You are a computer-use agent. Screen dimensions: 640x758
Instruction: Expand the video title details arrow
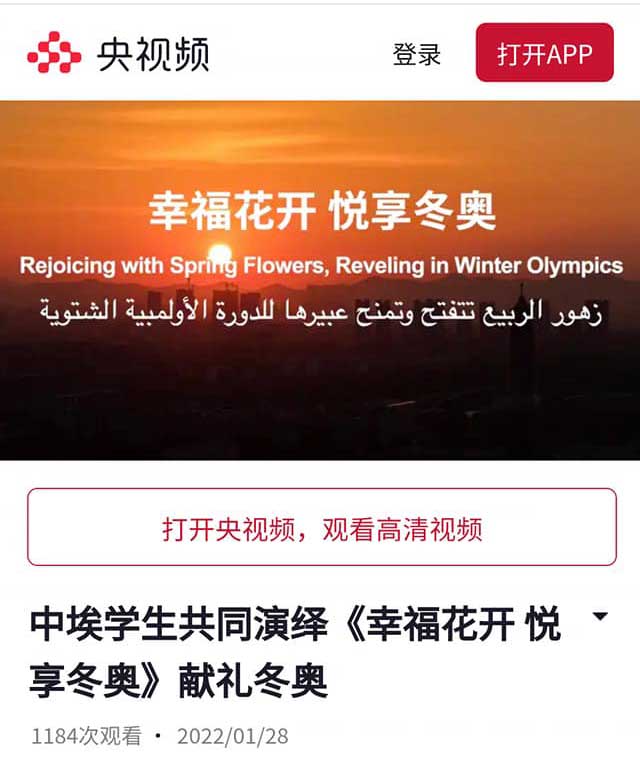point(600,617)
